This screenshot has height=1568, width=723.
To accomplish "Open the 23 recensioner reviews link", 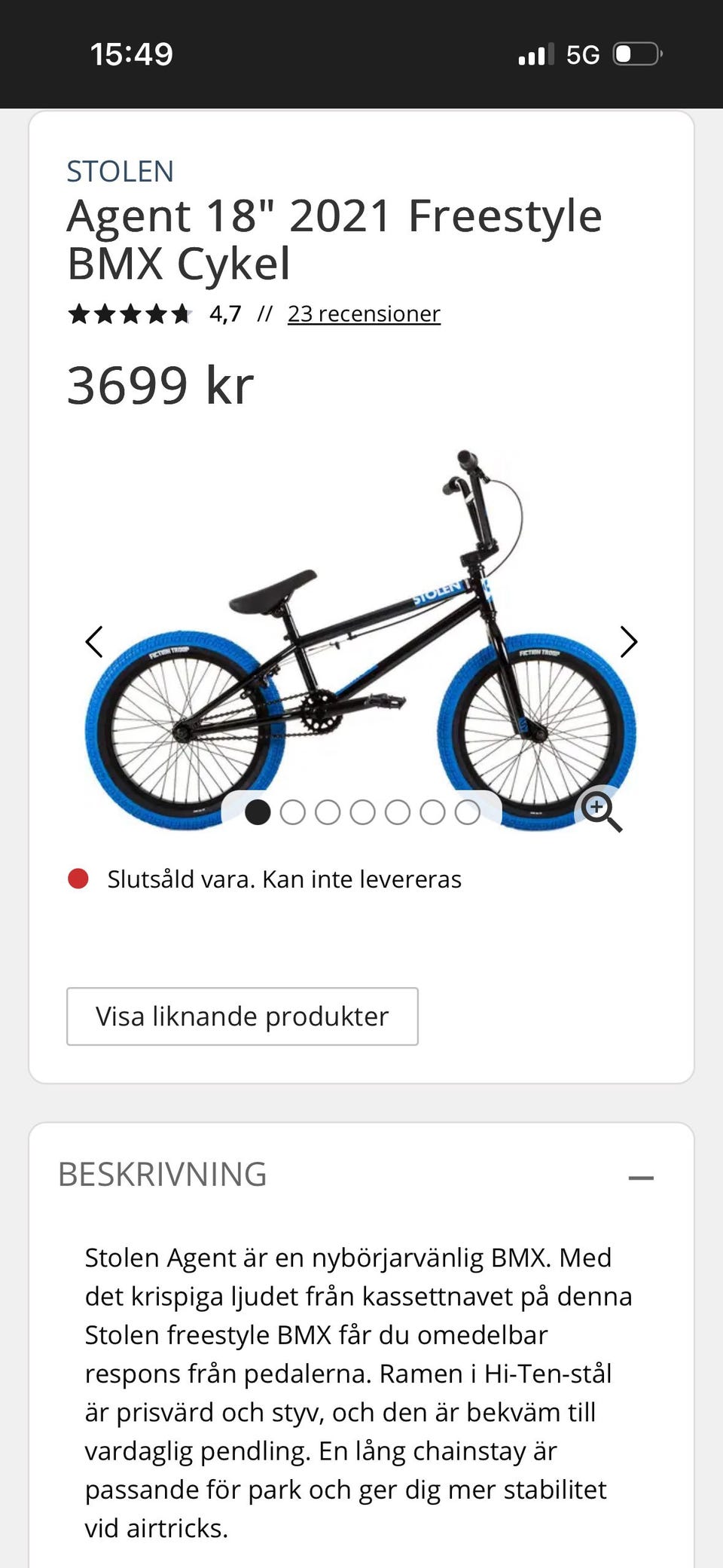I will [364, 313].
